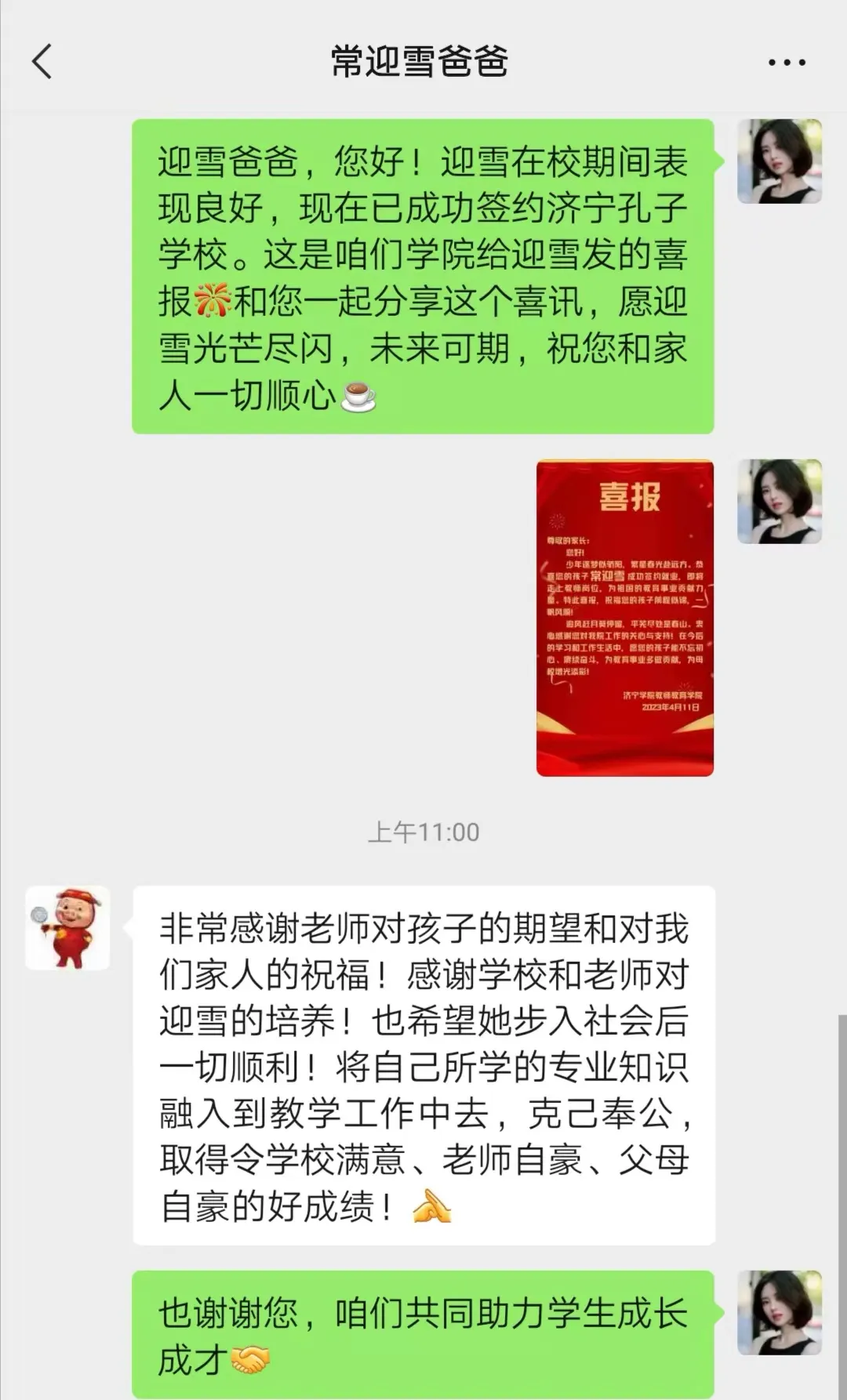Viewport: 847px width, 1400px height.
Task: Go back from the 常迎雪爸爸 chat
Action: 42,61
